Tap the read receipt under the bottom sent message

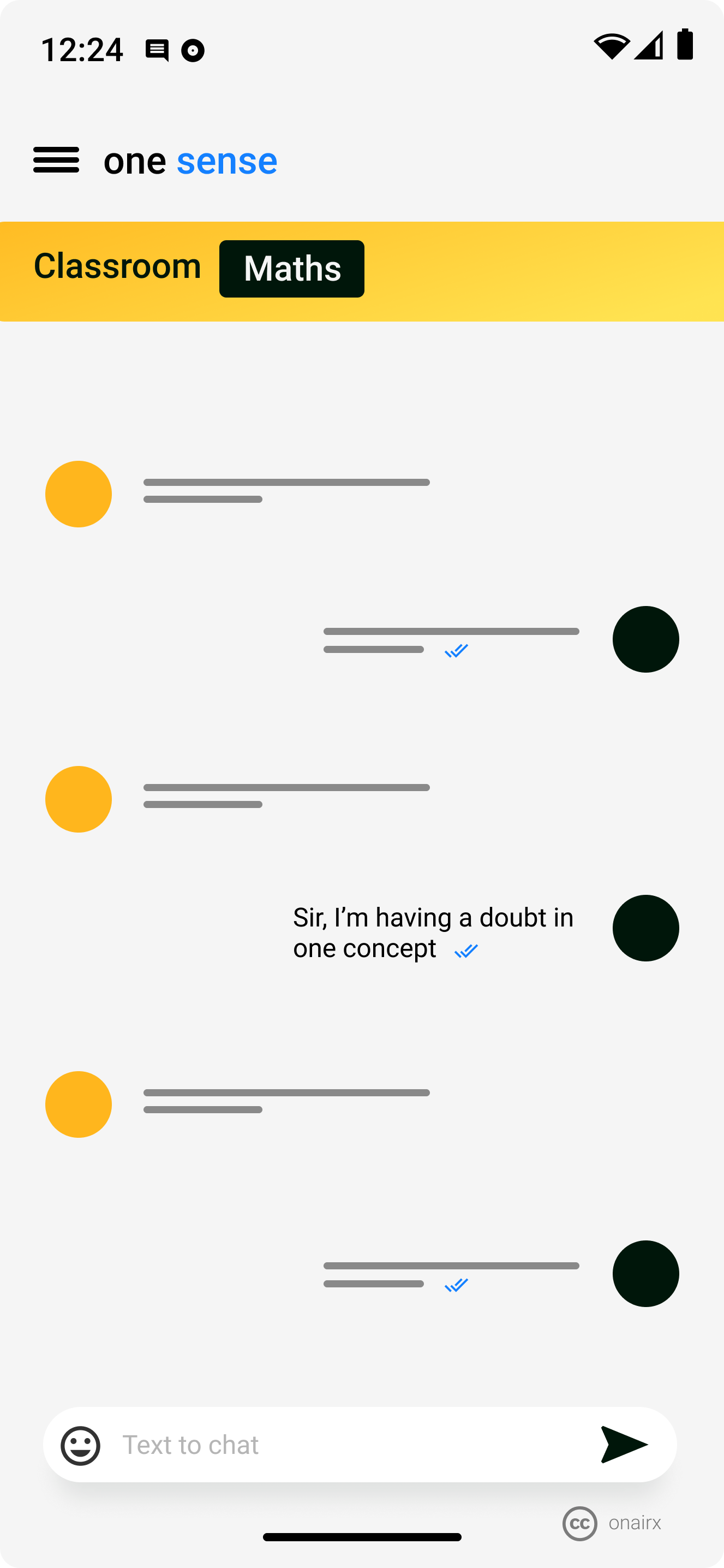tap(456, 1284)
